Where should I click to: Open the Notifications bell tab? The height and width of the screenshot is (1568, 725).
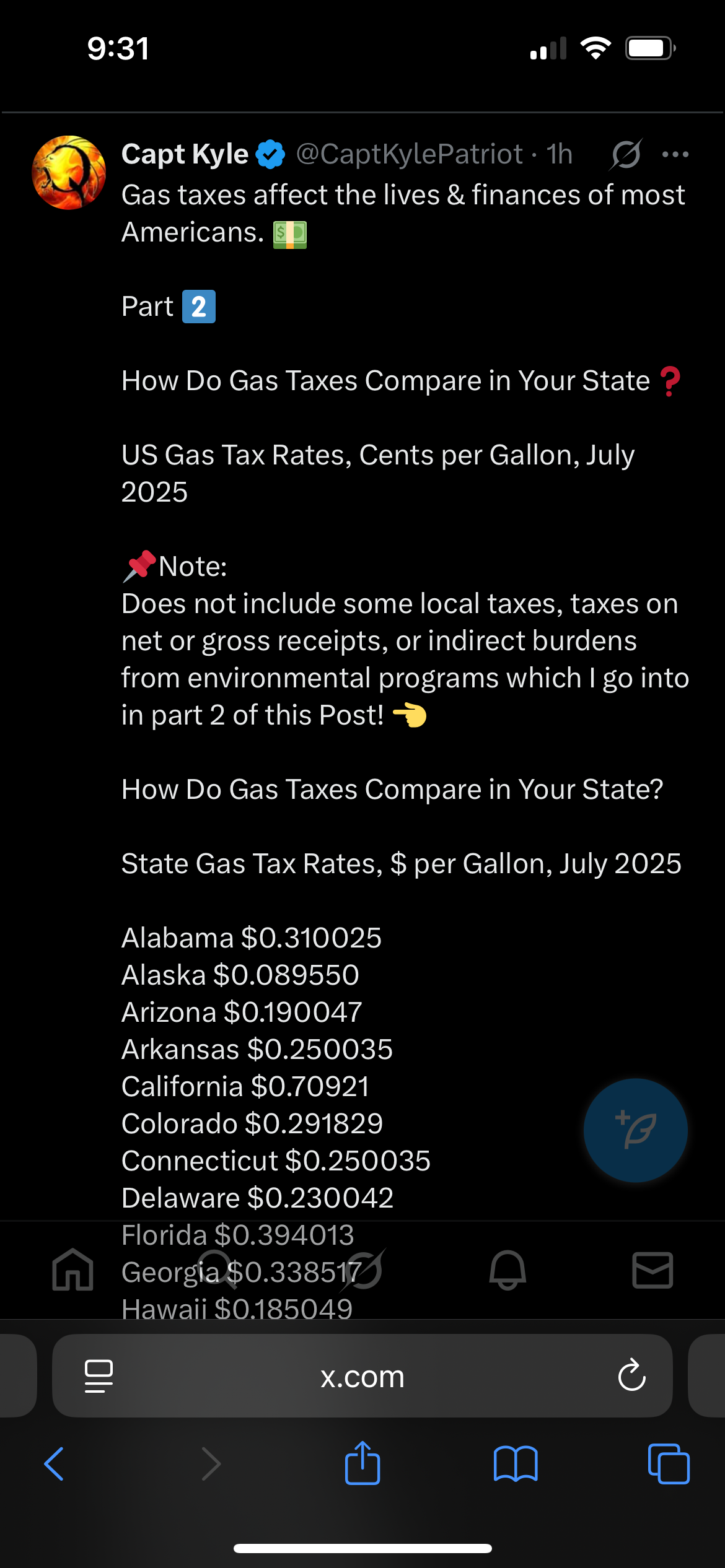[x=507, y=1270]
